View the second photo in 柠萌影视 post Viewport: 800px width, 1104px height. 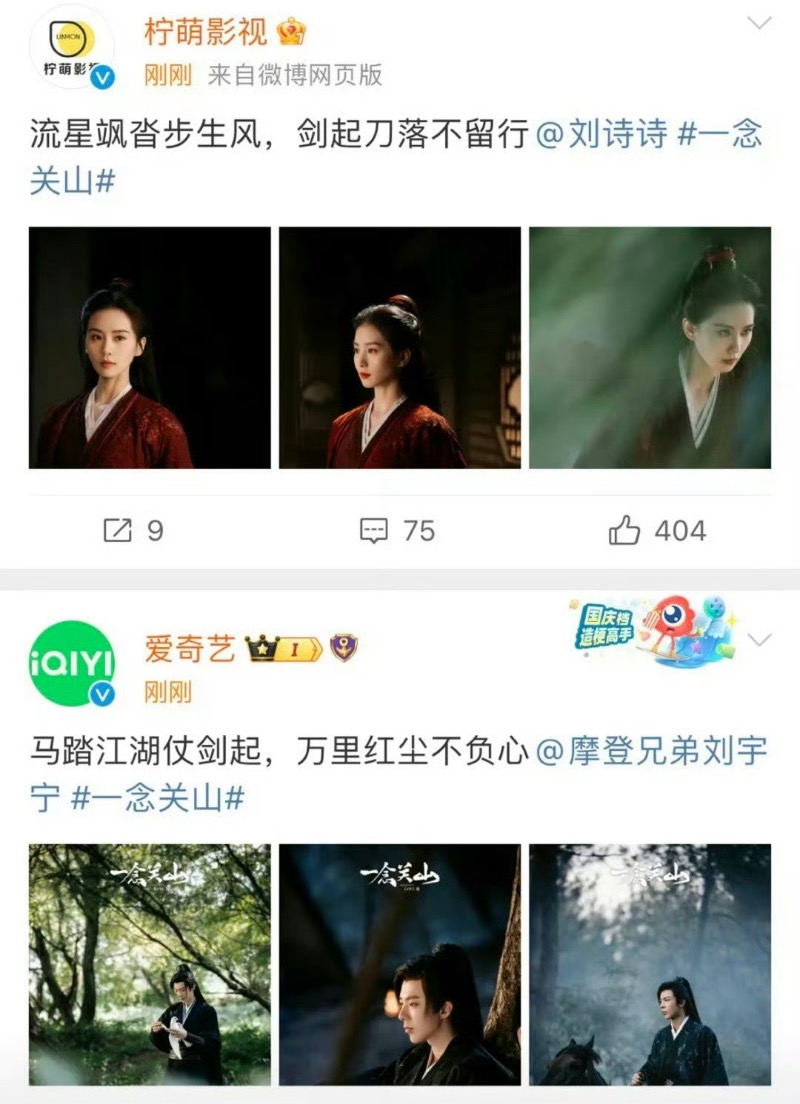click(x=400, y=348)
